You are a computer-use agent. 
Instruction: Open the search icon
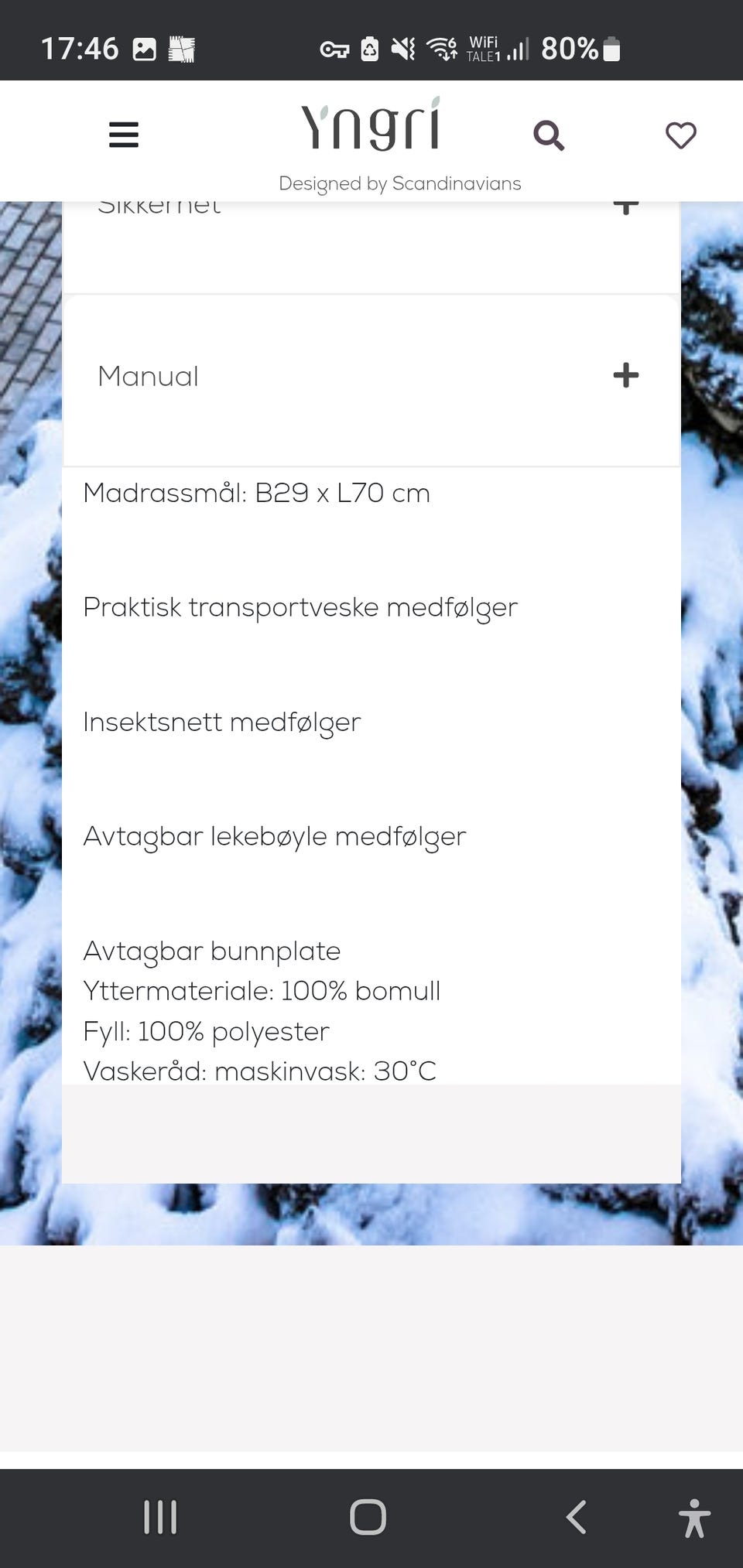coord(549,135)
